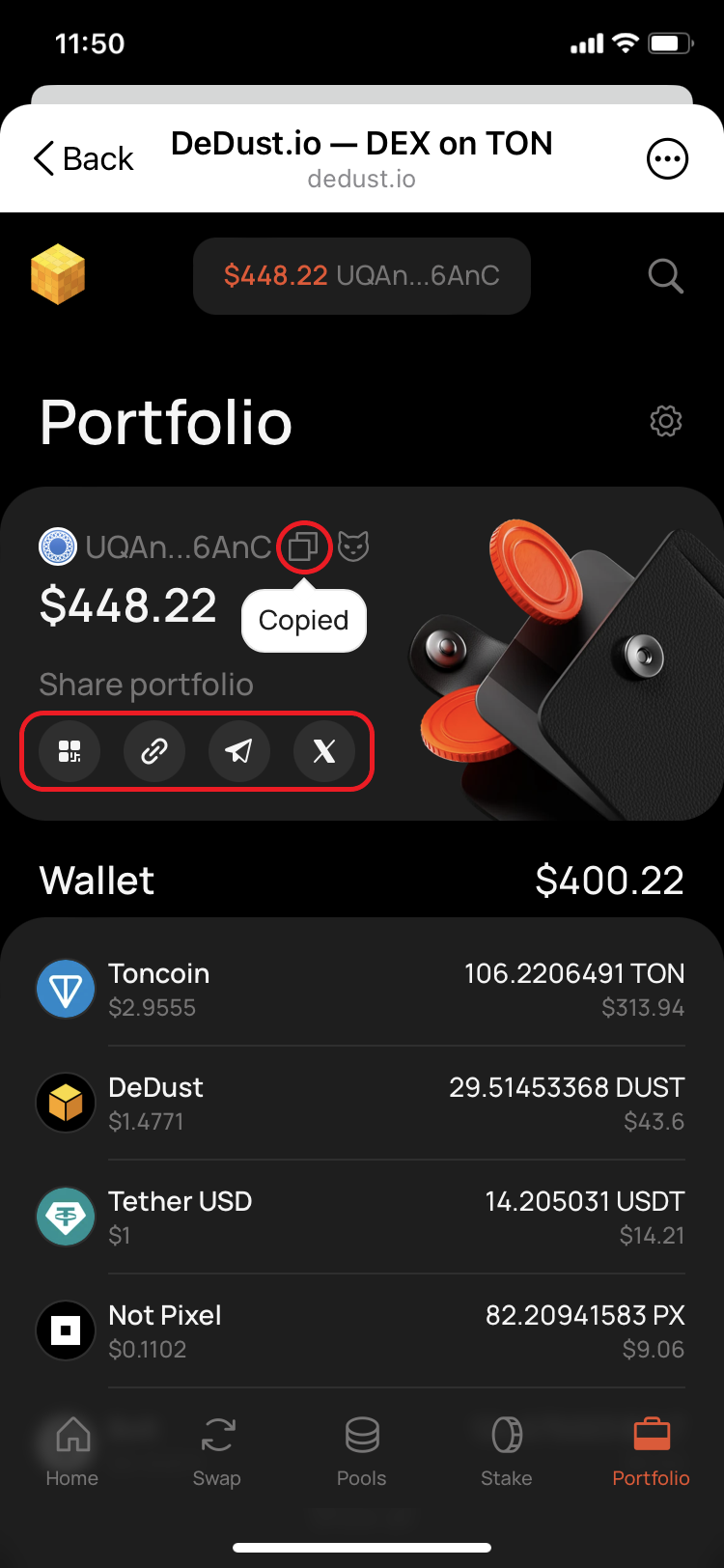
Task: Switch to the Pools tab
Action: click(362, 1451)
